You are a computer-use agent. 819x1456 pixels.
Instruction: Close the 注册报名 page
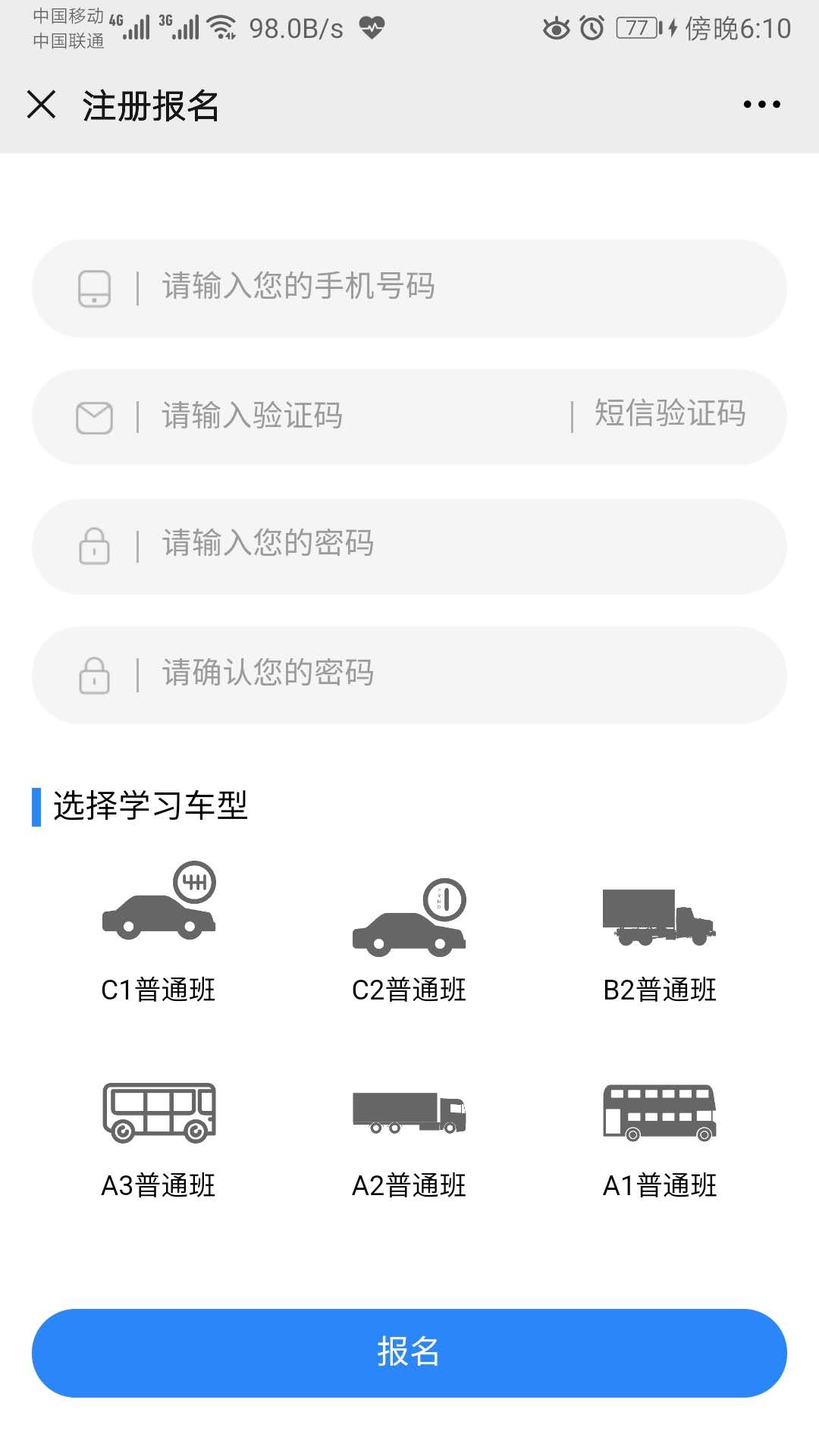pyautogui.click(x=42, y=105)
